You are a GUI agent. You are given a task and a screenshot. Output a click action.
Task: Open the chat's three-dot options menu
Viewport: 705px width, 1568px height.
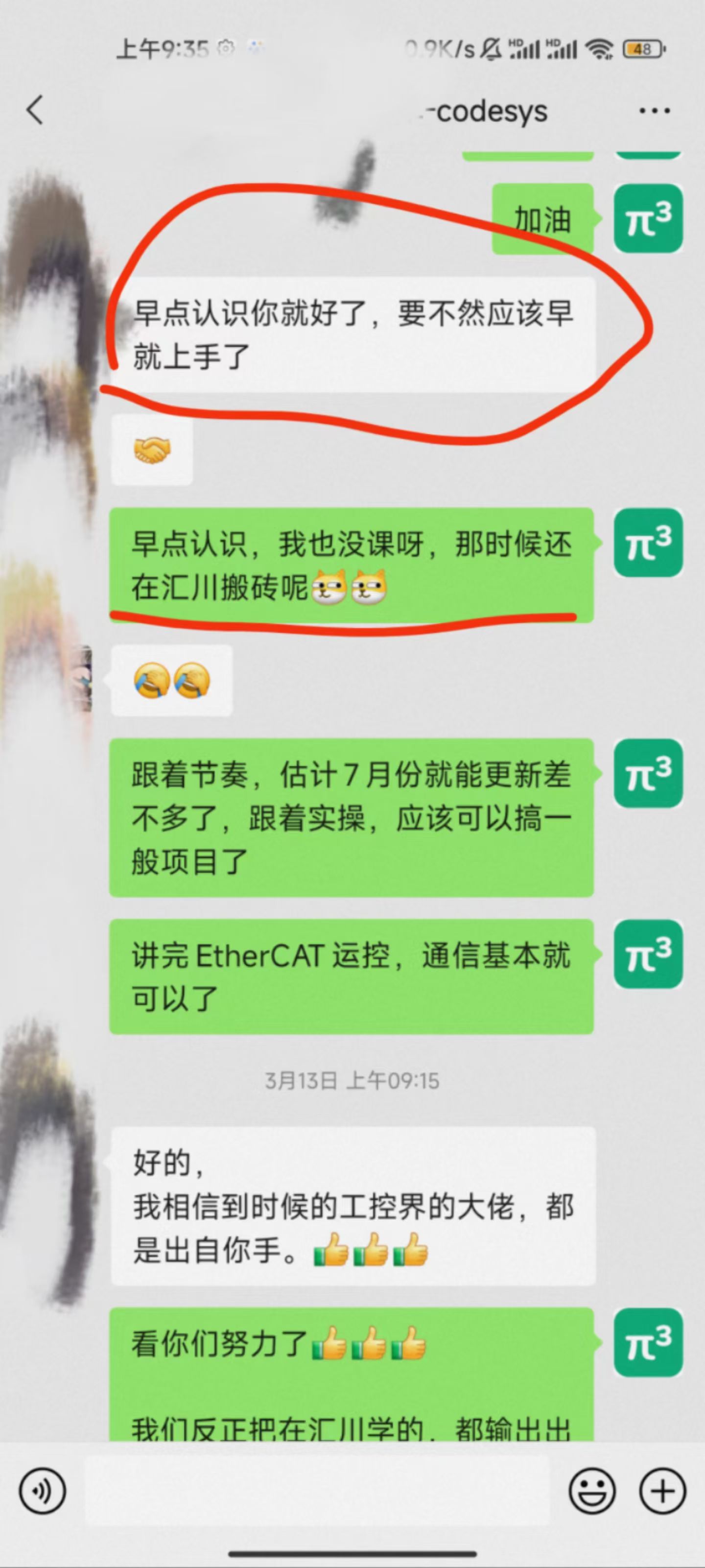pos(655,111)
